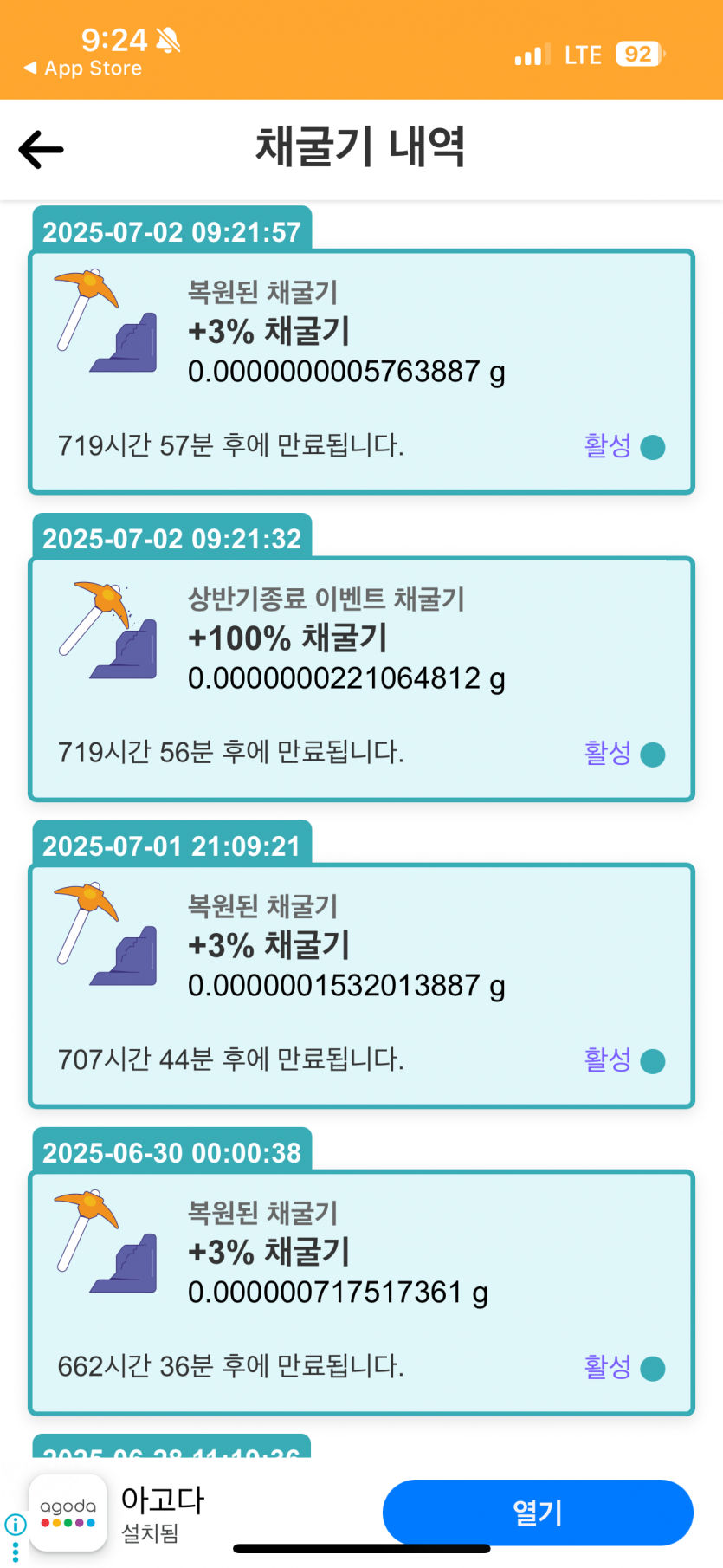Viewport: 723px width, 1568px height.
Task: Go back using the top-left arrow
Action: tap(41, 150)
